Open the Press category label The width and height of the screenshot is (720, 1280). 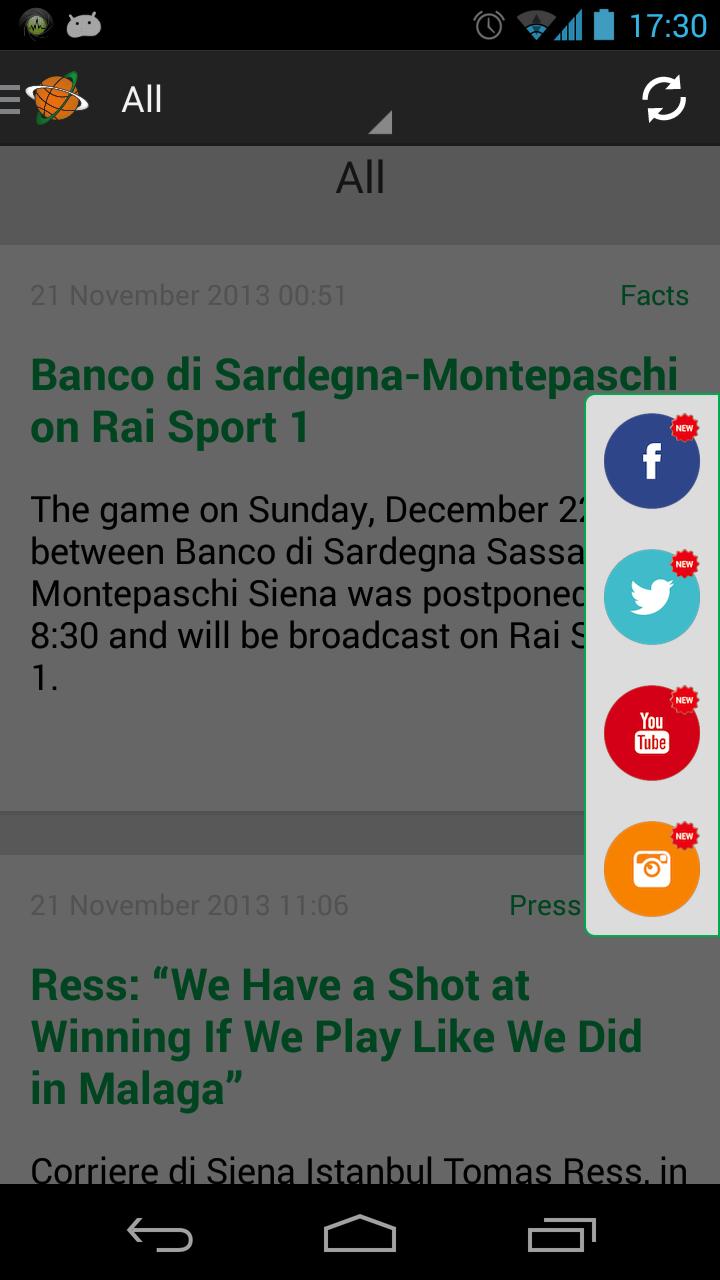[x=544, y=904]
